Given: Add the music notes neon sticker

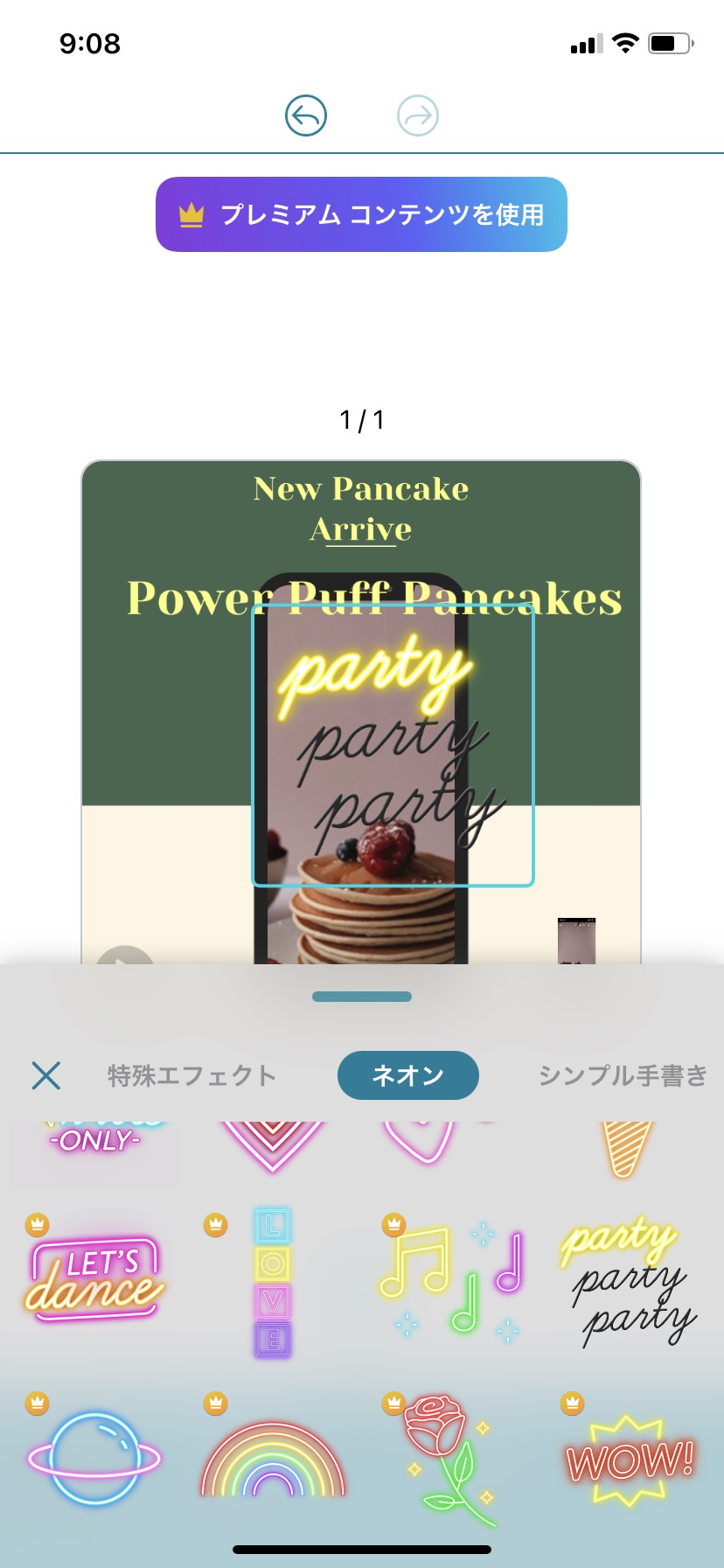Looking at the screenshot, I should pos(452,1283).
